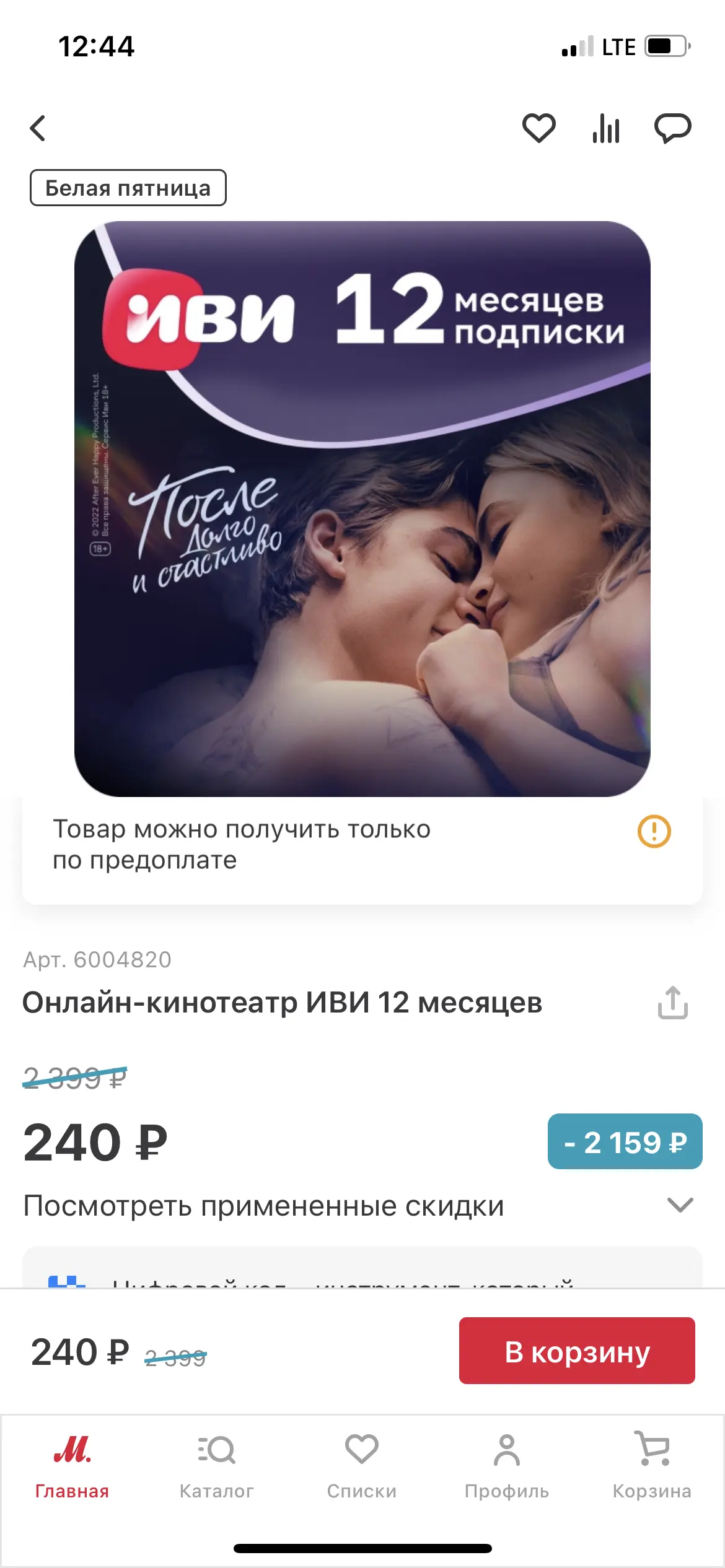This screenshot has width=725, height=1568.
Task: Open the comparison chart icon
Action: tap(605, 128)
